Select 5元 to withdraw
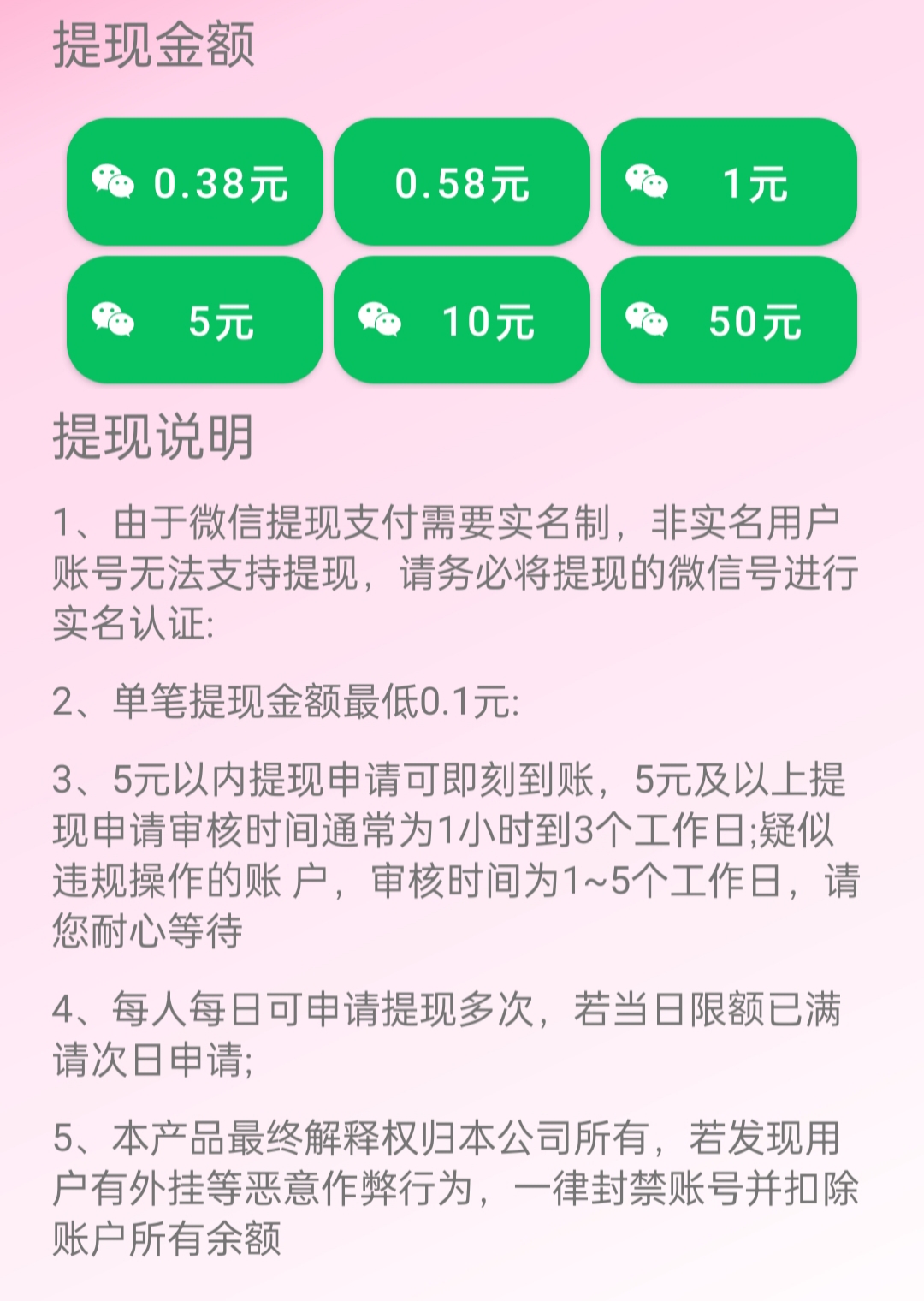The width and height of the screenshot is (924, 1301). (x=195, y=320)
